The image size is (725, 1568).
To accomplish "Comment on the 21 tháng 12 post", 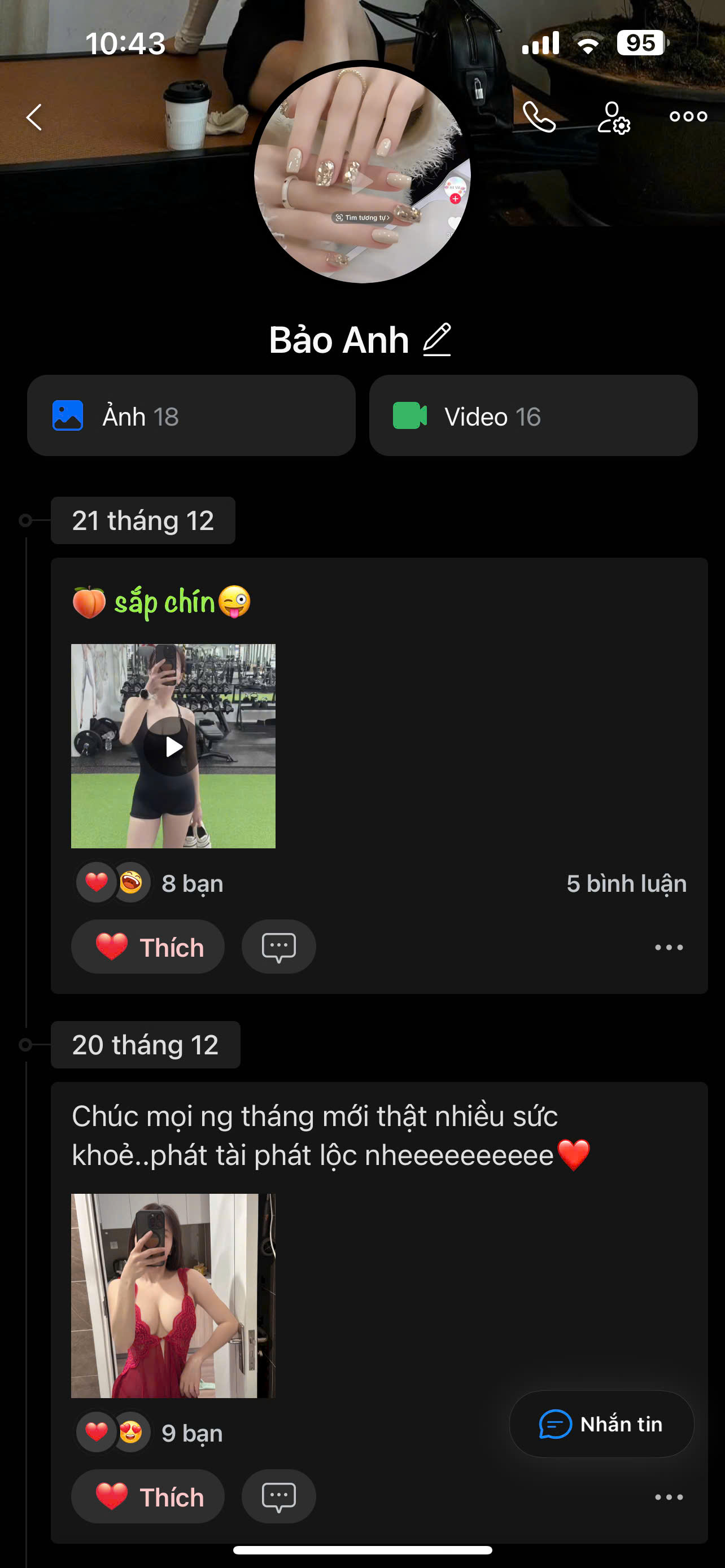I will pos(279,947).
